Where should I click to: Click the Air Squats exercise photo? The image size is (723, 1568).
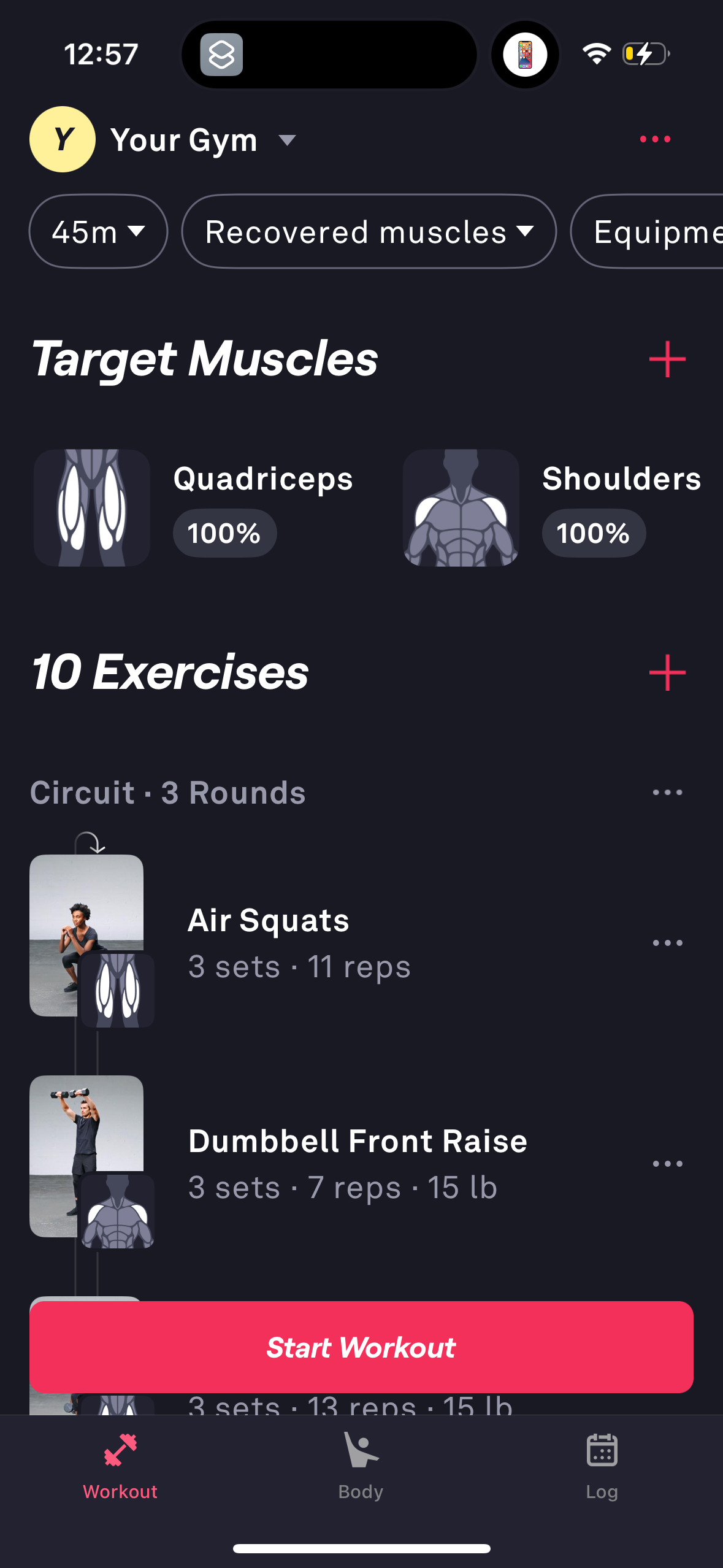click(86, 920)
